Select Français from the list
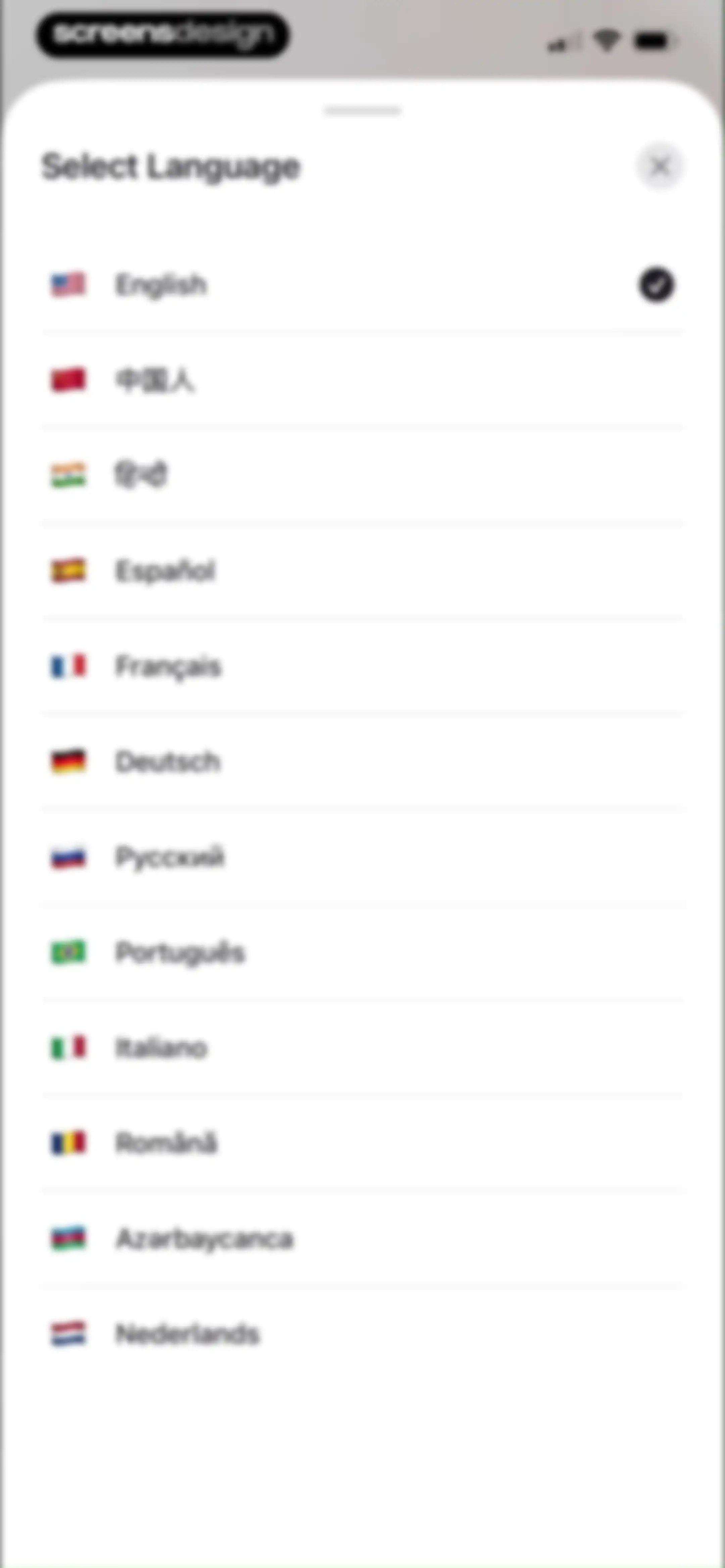Screen dimensions: 725x1568 click(362, 666)
